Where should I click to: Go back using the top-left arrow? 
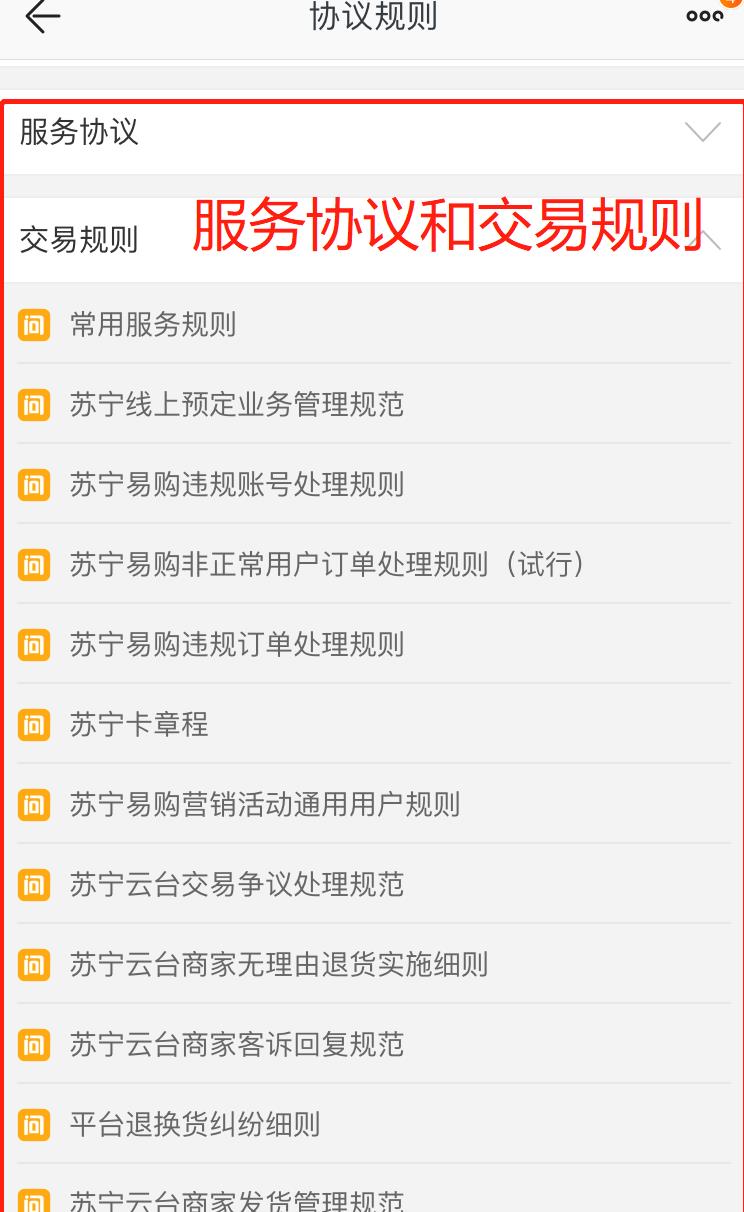[42, 16]
